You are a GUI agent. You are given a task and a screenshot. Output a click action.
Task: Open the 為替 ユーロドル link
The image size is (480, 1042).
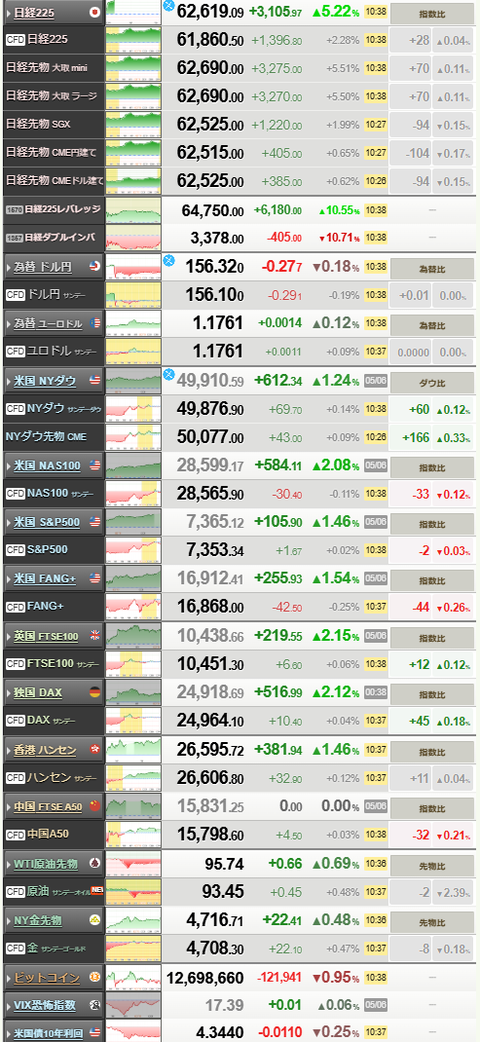coord(49,324)
